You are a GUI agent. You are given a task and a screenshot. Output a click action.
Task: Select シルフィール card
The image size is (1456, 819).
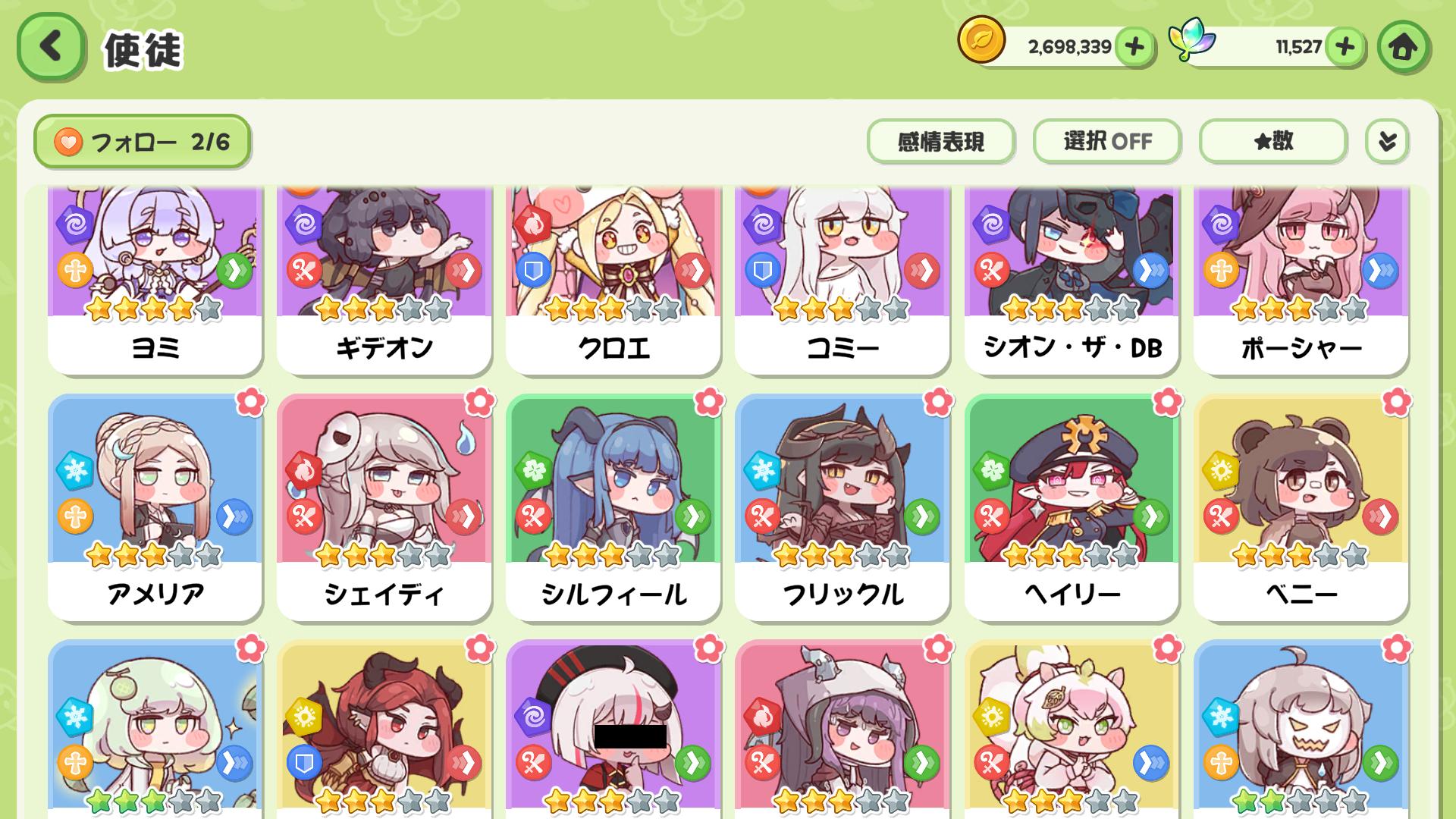pos(613,508)
